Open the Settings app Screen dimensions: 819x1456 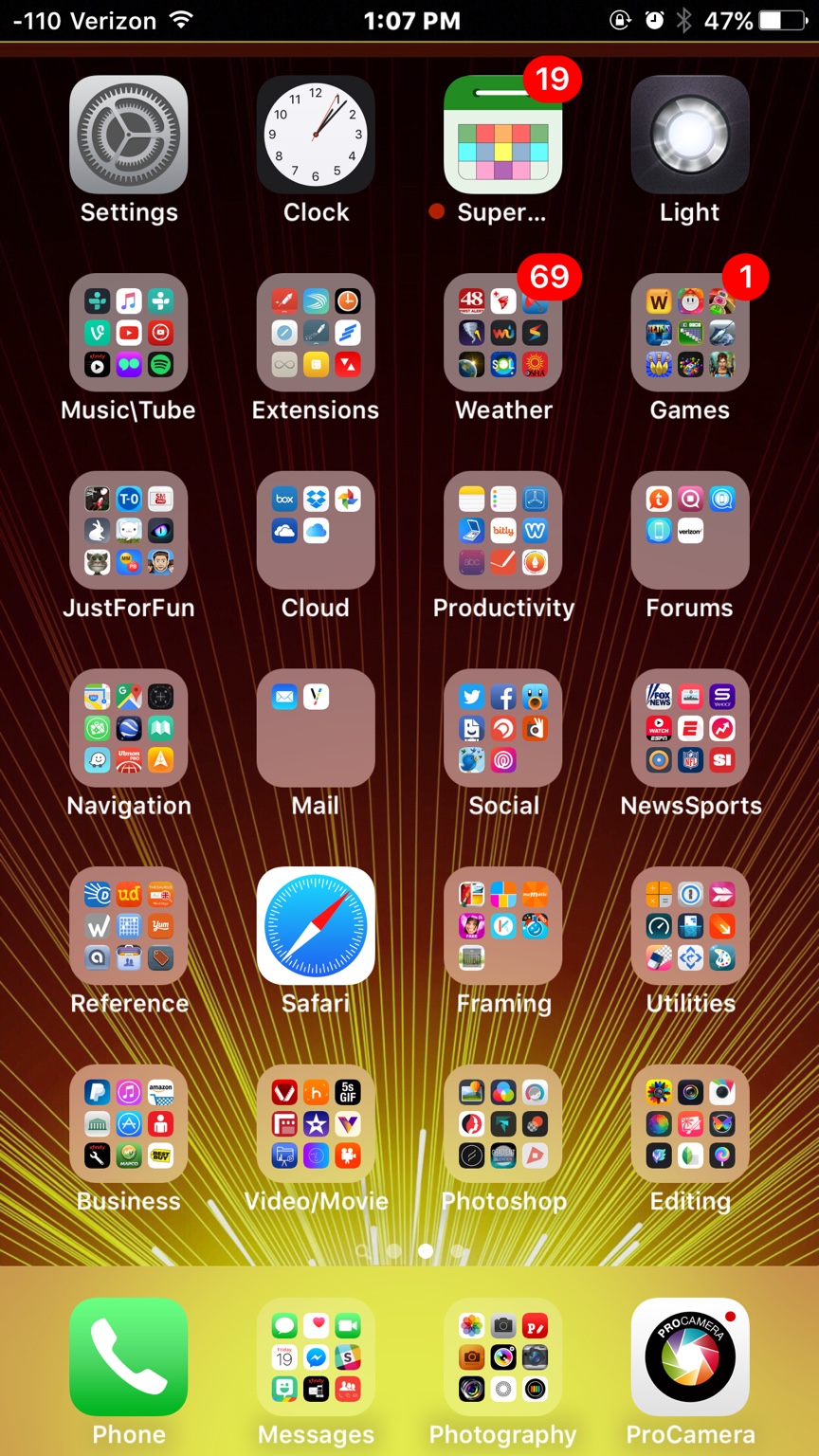pyautogui.click(x=128, y=135)
